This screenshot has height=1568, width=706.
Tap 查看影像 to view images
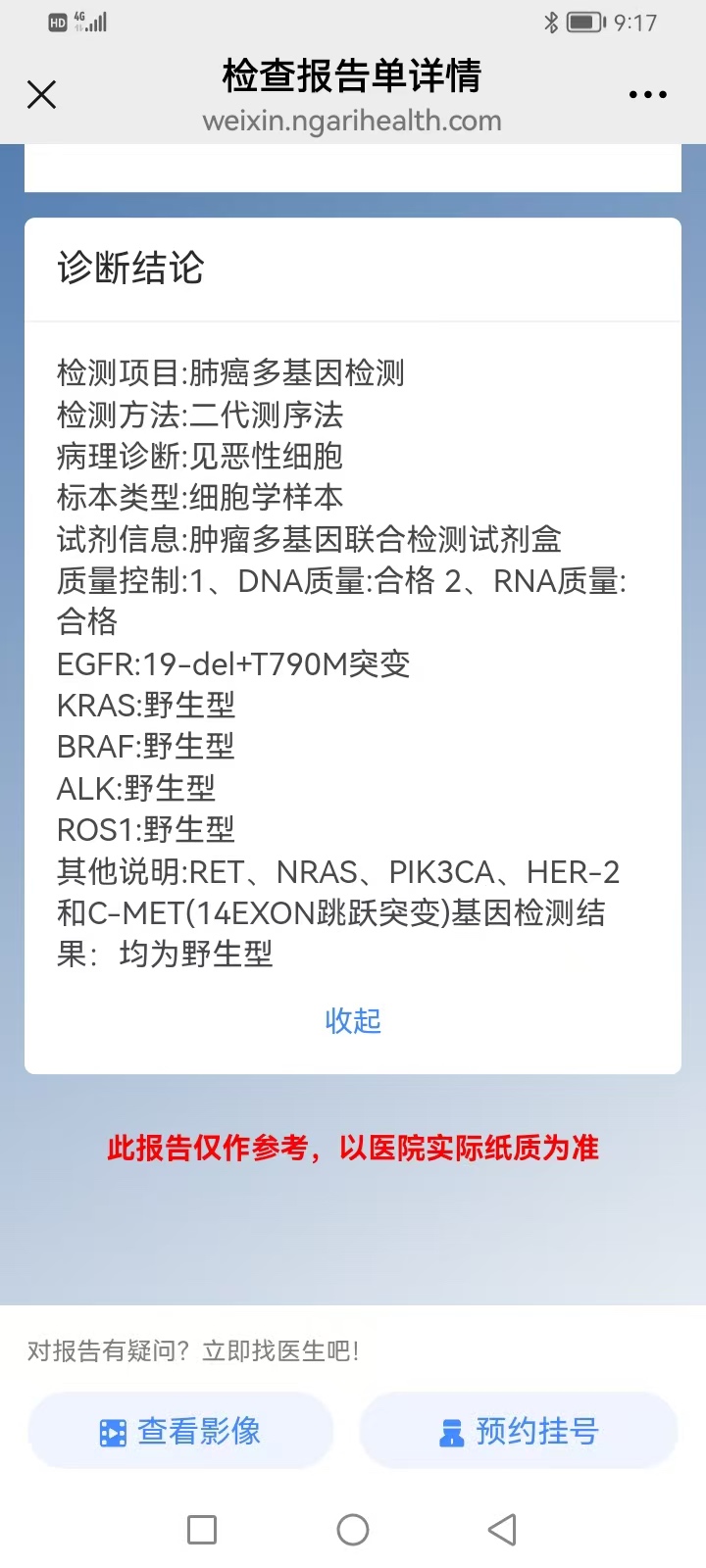[x=181, y=1432]
